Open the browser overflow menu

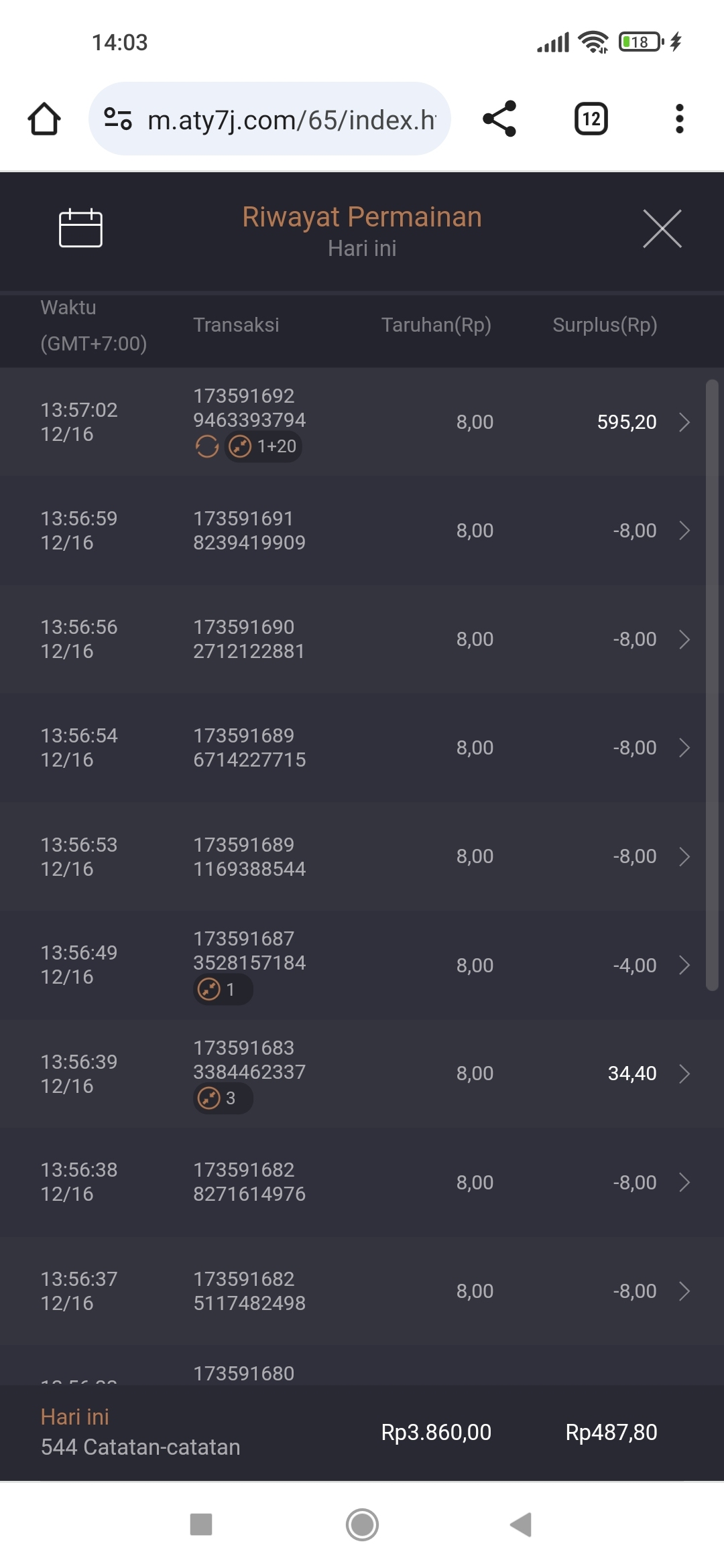[x=679, y=119]
